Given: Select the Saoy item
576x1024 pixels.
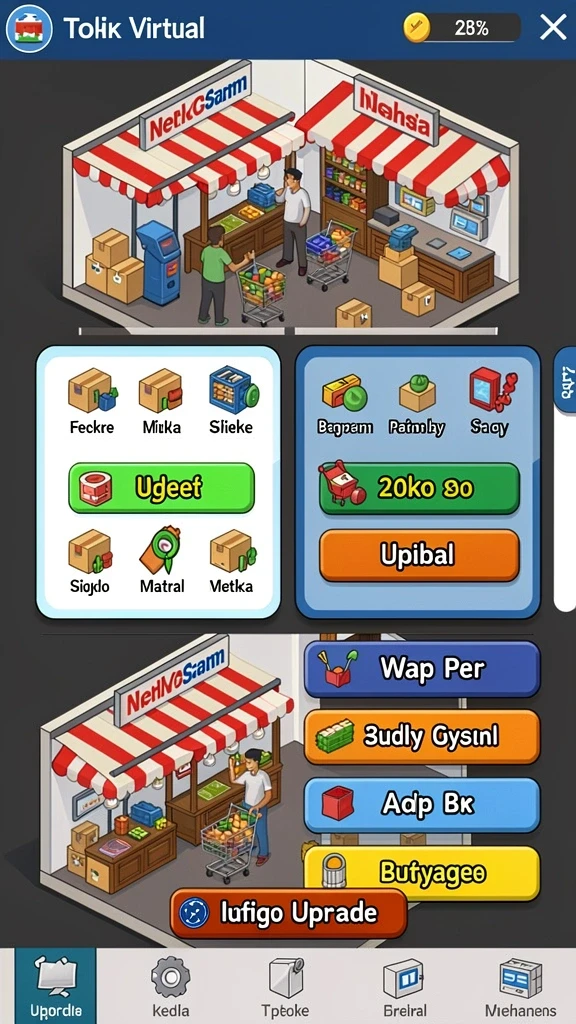Looking at the screenshot, I should point(490,402).
